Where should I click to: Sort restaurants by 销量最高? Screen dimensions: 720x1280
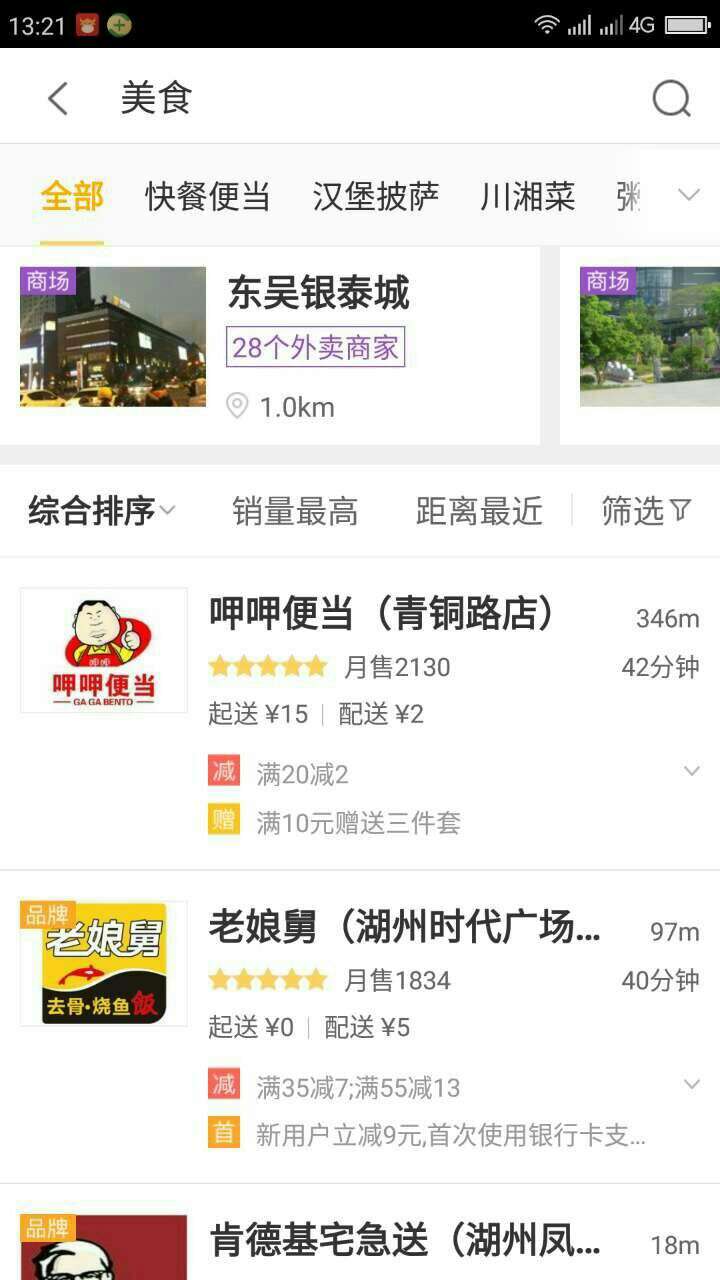pos(295,511)
